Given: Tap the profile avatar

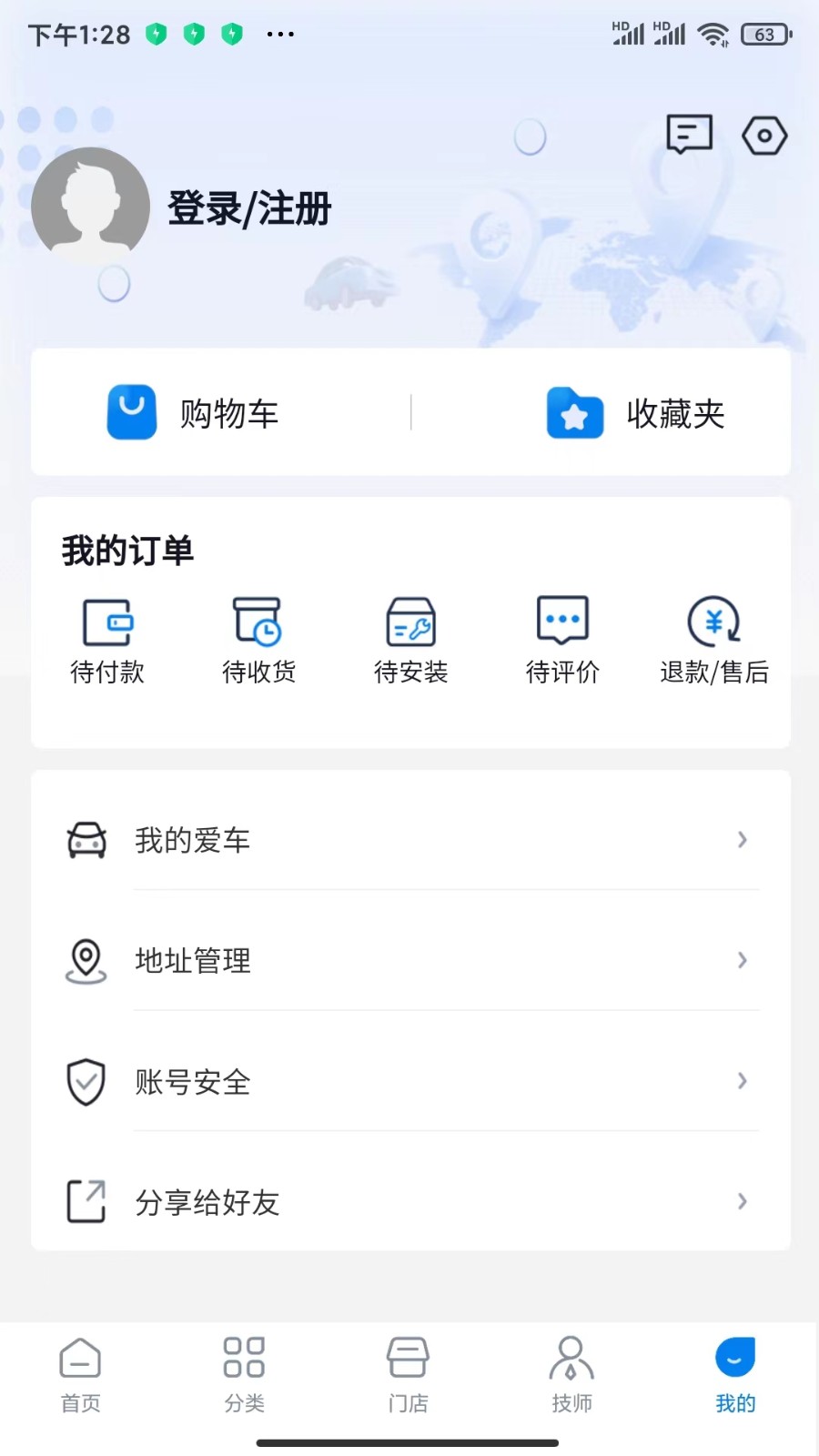Looking at the screenshot, I should tap(90, 207).
